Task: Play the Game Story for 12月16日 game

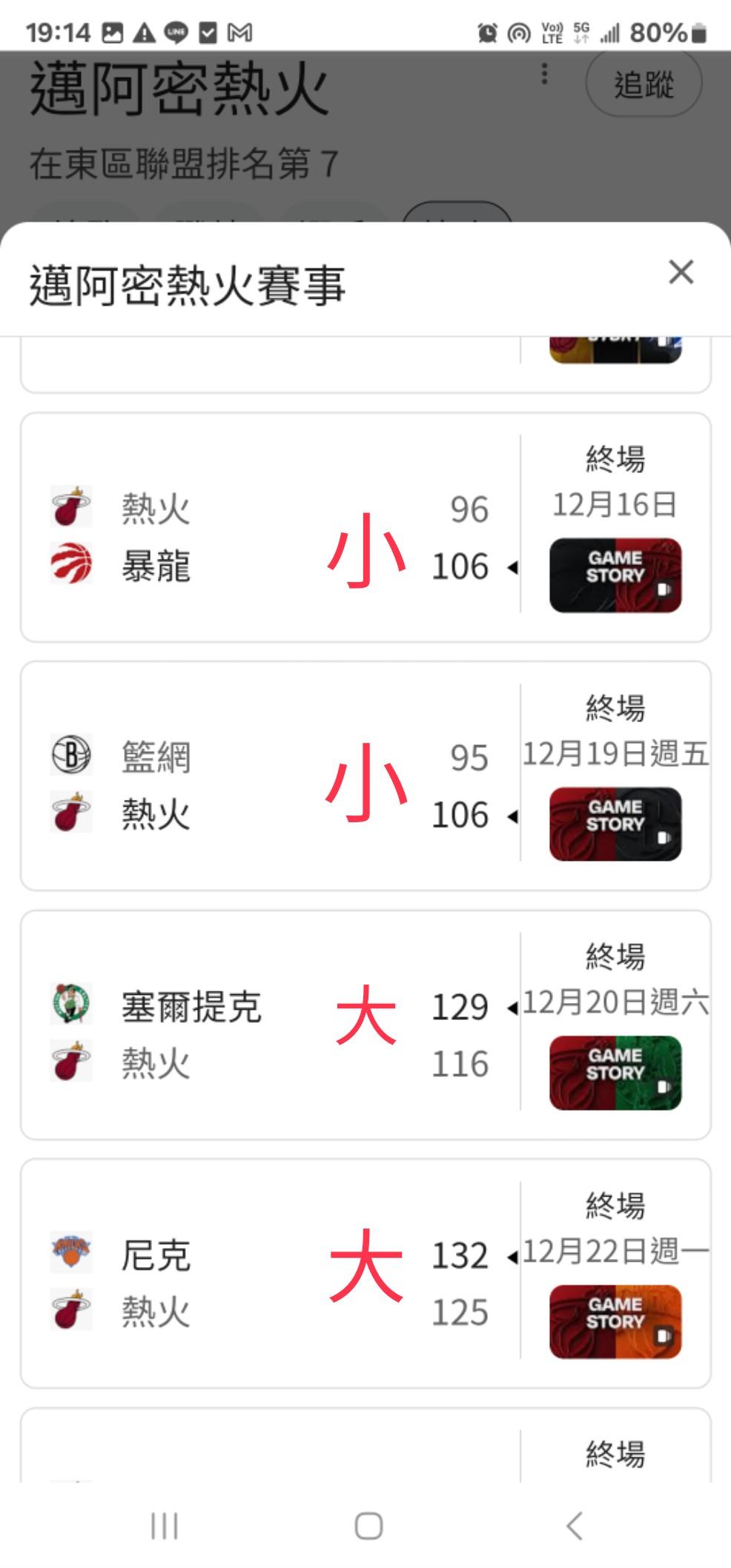Action: (x=615, y=575)
